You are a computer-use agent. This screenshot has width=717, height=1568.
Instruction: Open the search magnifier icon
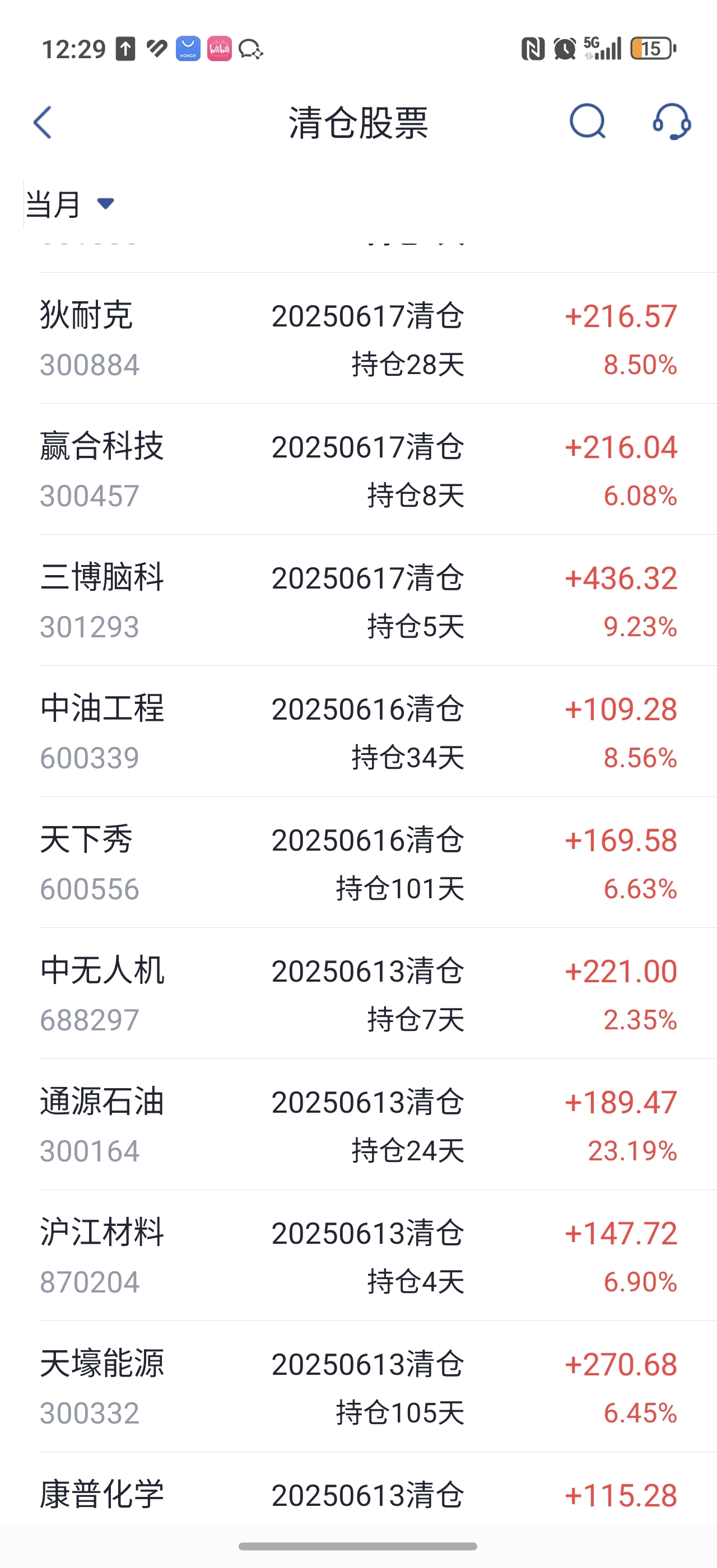click(x=588, y=122)
